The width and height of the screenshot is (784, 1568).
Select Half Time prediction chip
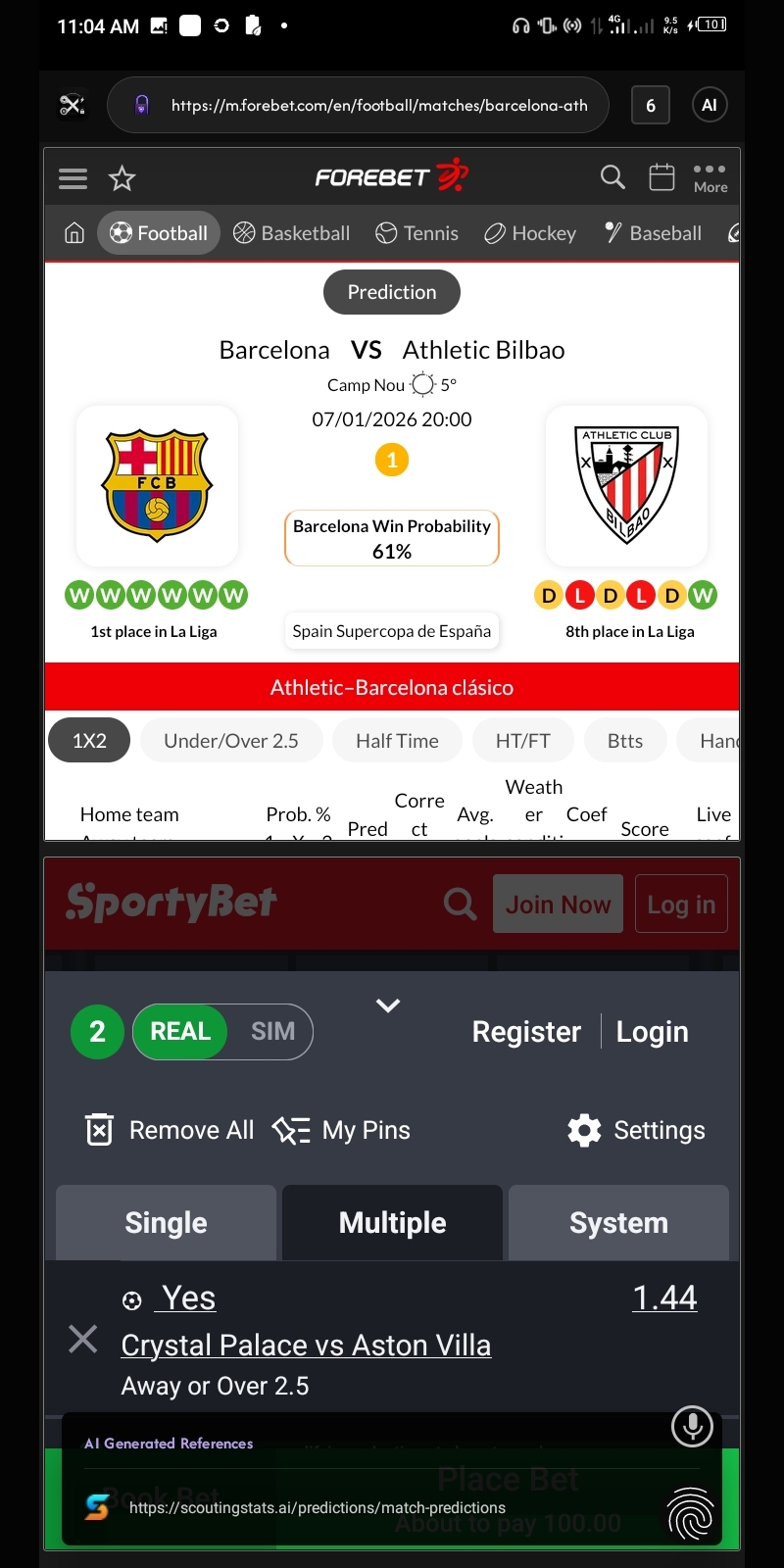[397, 741]
